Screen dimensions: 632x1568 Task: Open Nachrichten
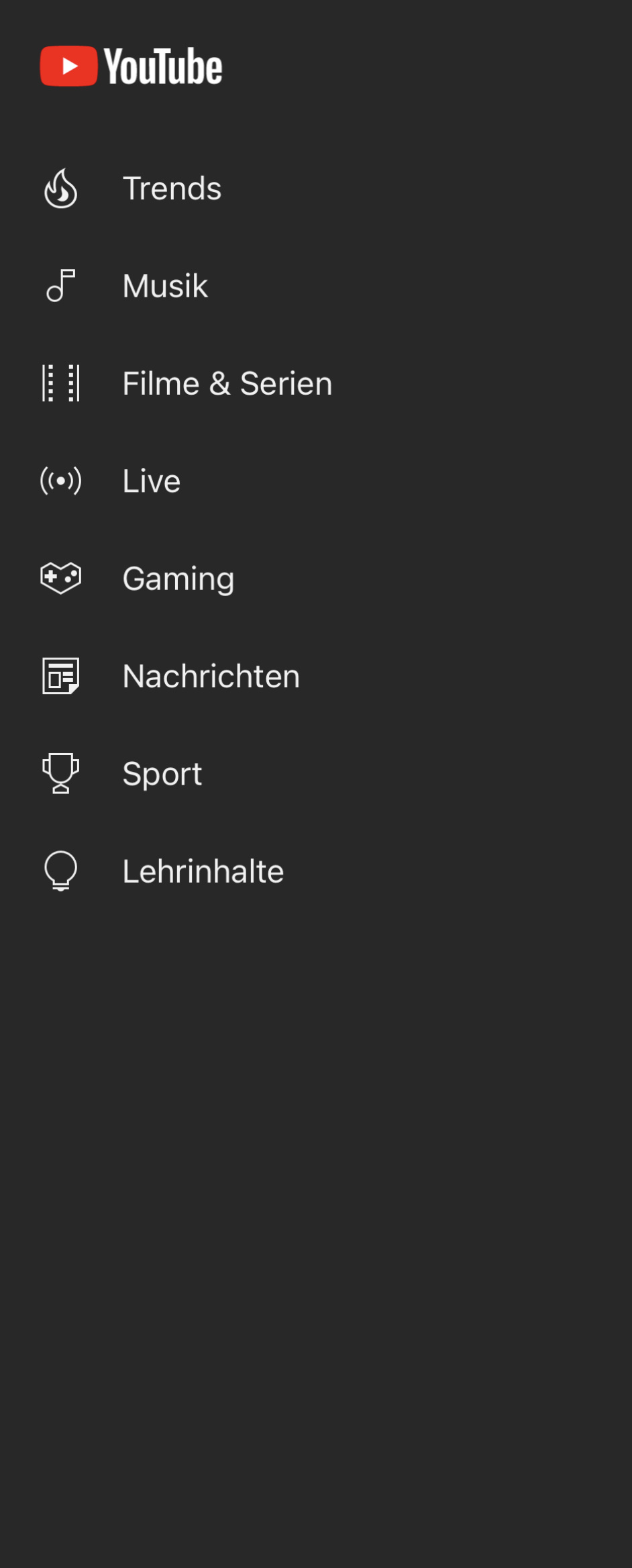(x=211, y=676)
